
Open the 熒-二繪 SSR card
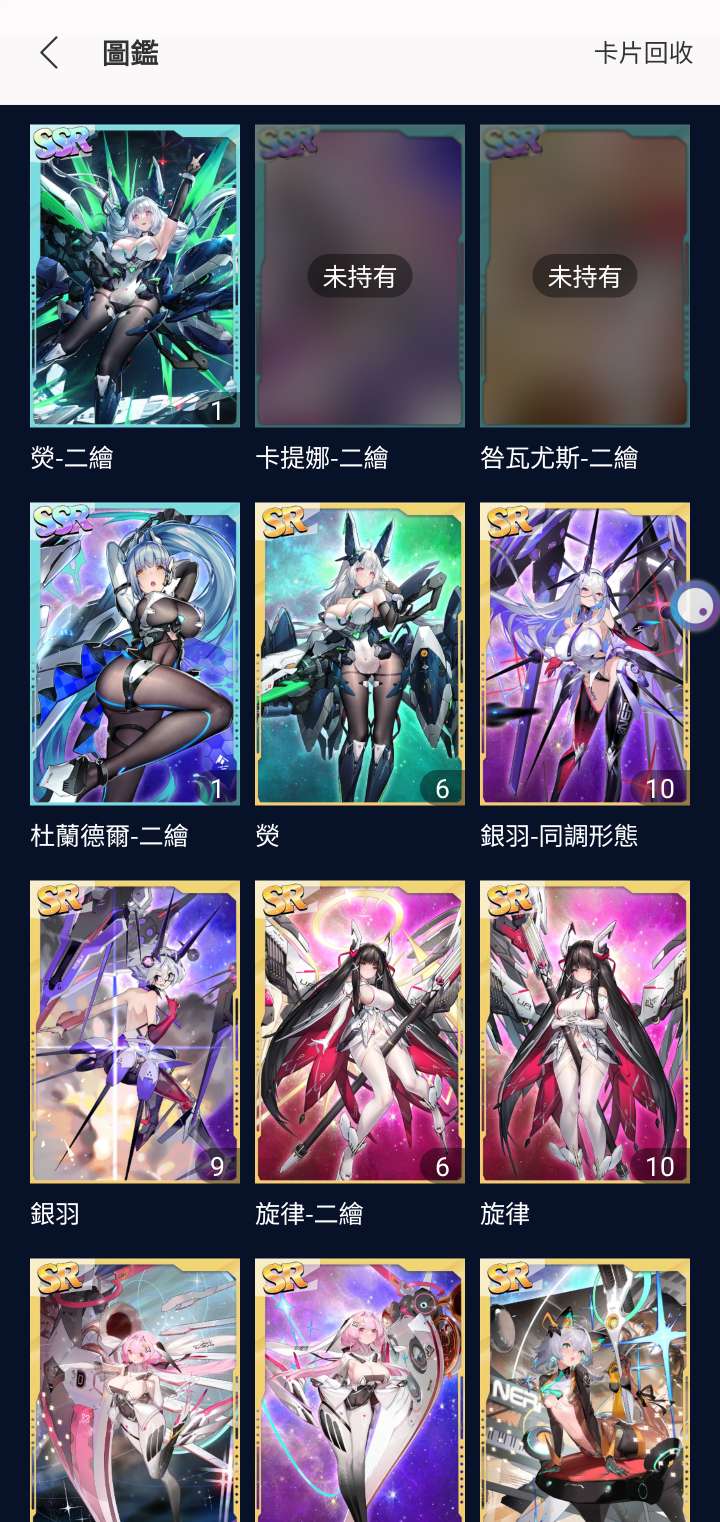[x=135, y=276]
